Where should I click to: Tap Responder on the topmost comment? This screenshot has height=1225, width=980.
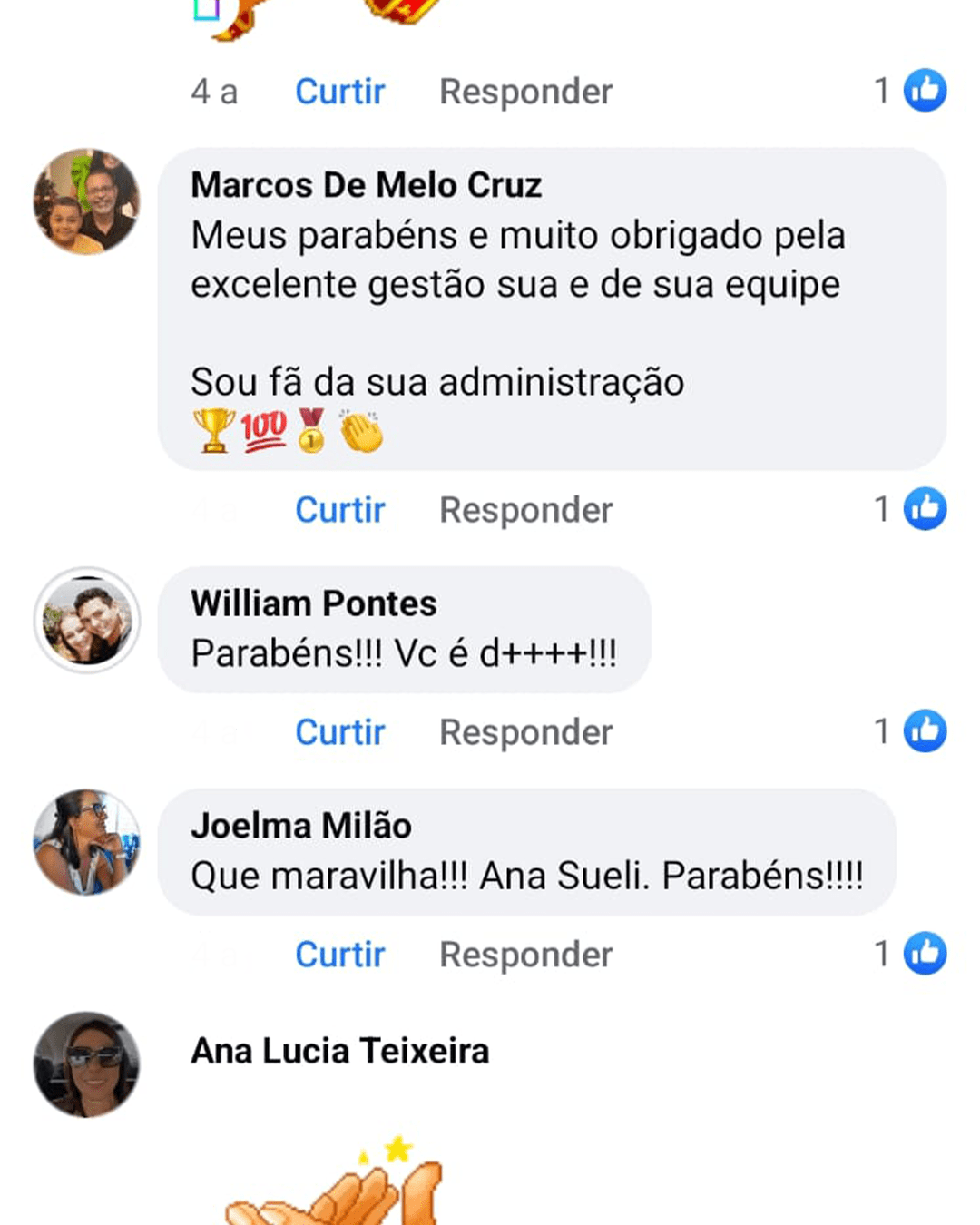click(525, 92)
